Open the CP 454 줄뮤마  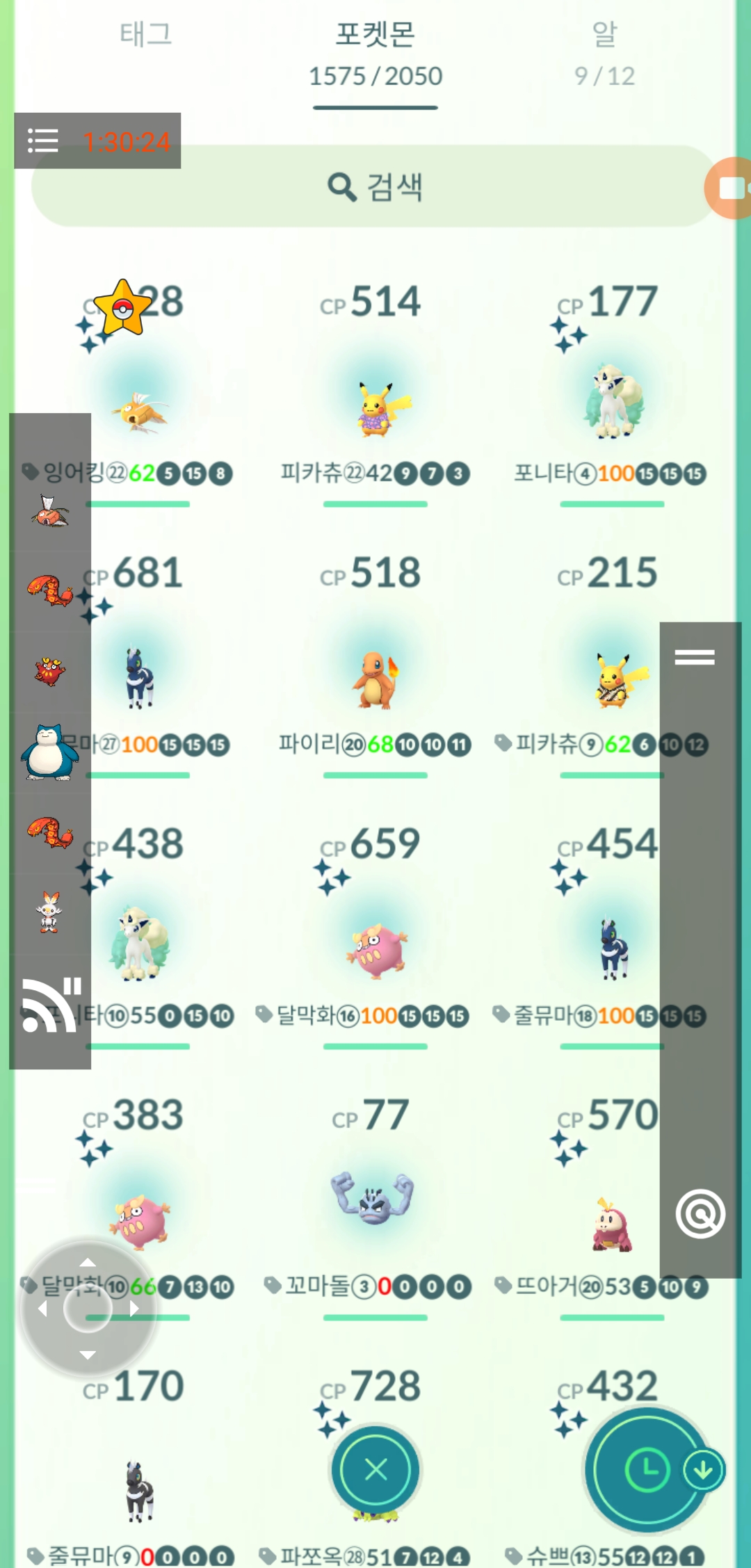tap(612, 949)
